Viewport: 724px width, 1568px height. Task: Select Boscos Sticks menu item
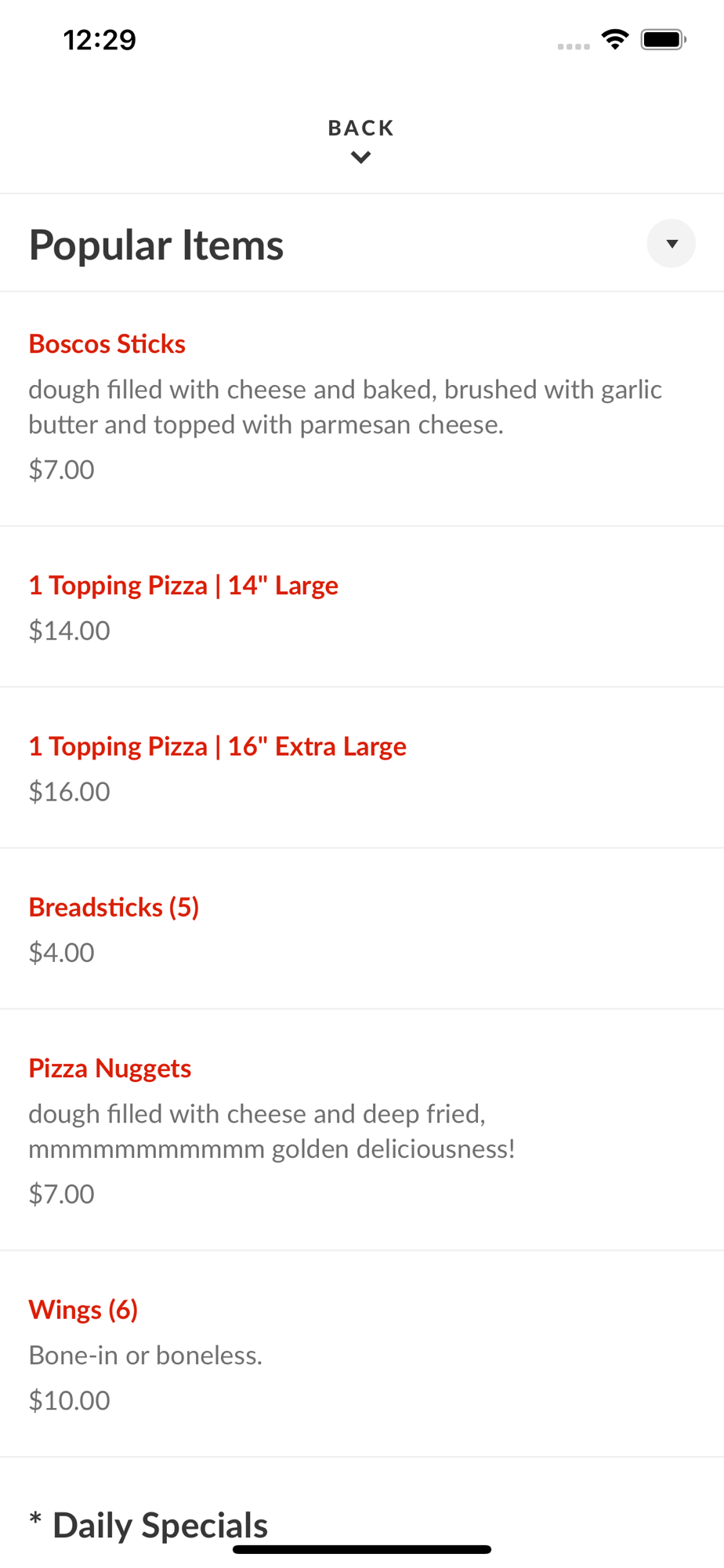(x=107, y=344)
